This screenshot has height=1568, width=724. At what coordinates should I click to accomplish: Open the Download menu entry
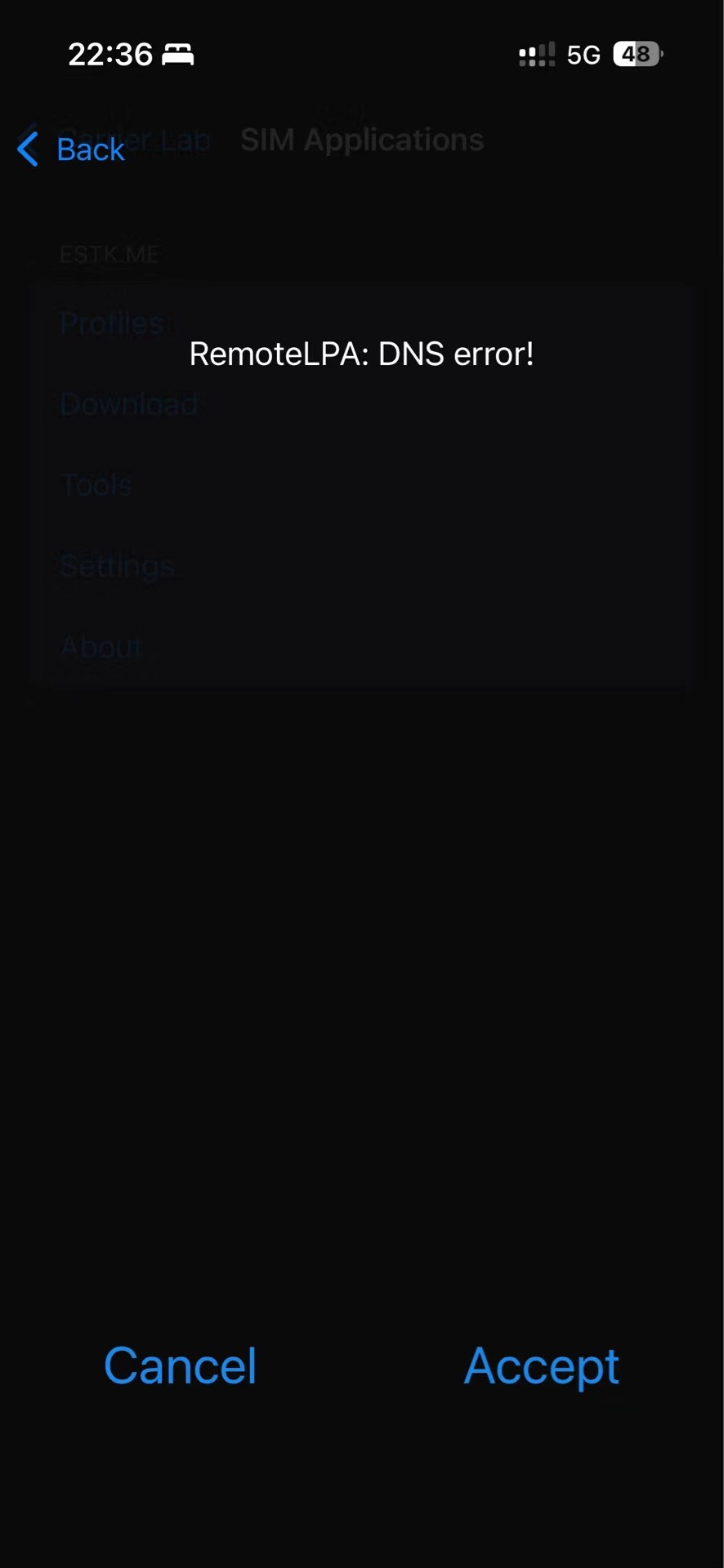coord(128,403)
